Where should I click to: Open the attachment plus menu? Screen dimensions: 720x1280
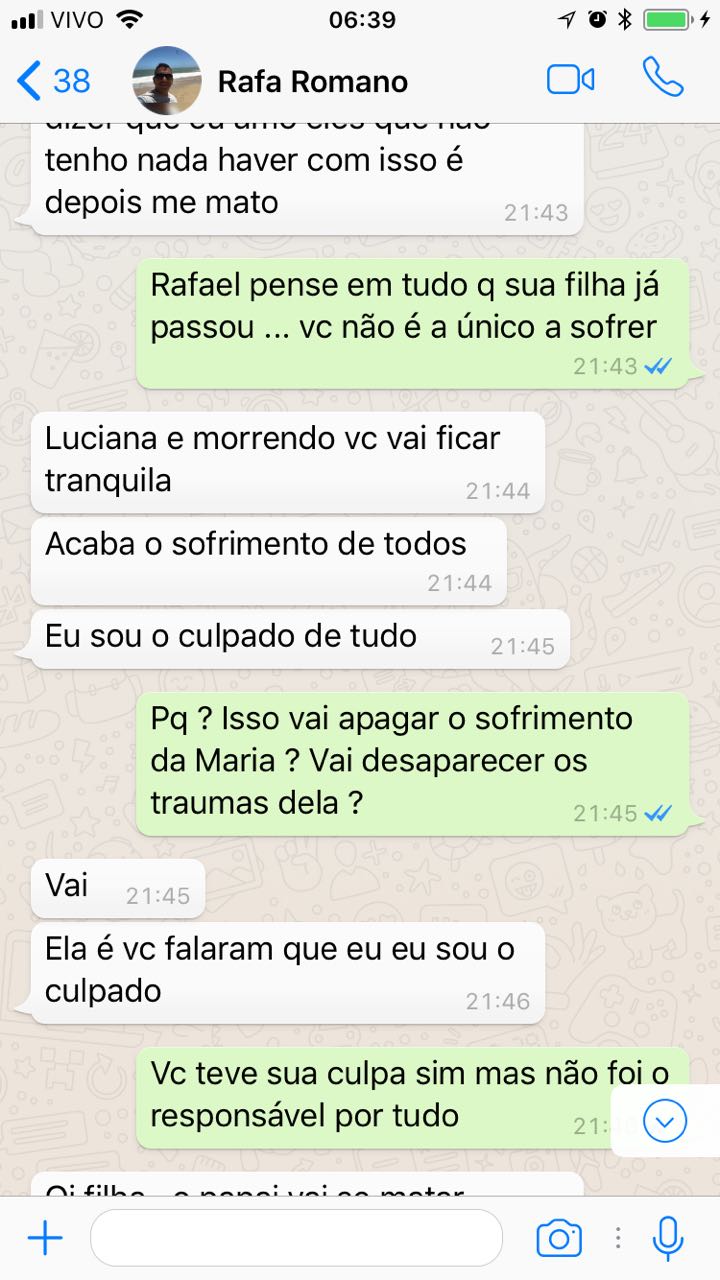click(44, 1239)
